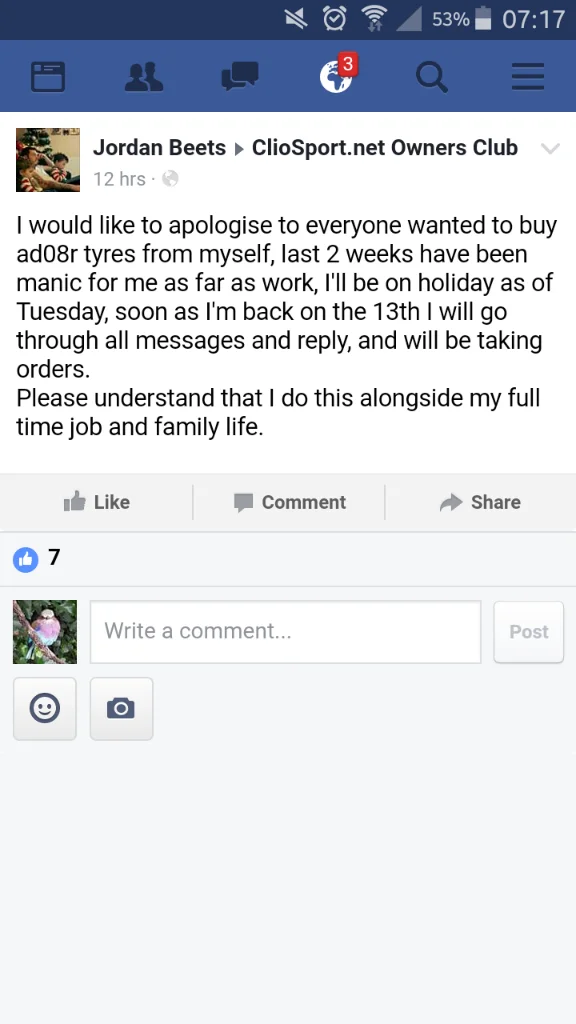Viewport: 576px width, 1024px height.
Task: Open Jordan Beets' profile picture
Action: pos(48,160)
